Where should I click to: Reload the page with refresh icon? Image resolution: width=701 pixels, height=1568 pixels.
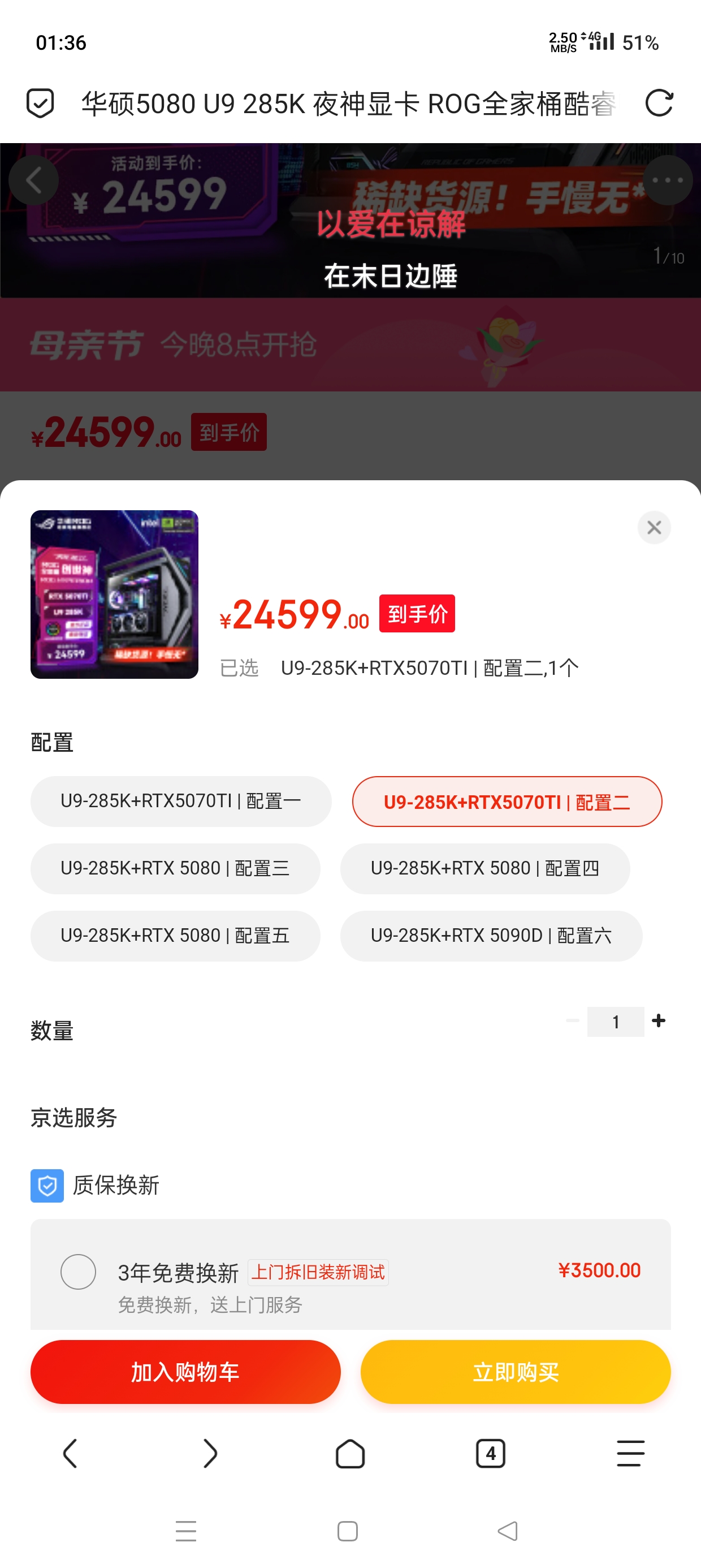(x=659, y=103)
